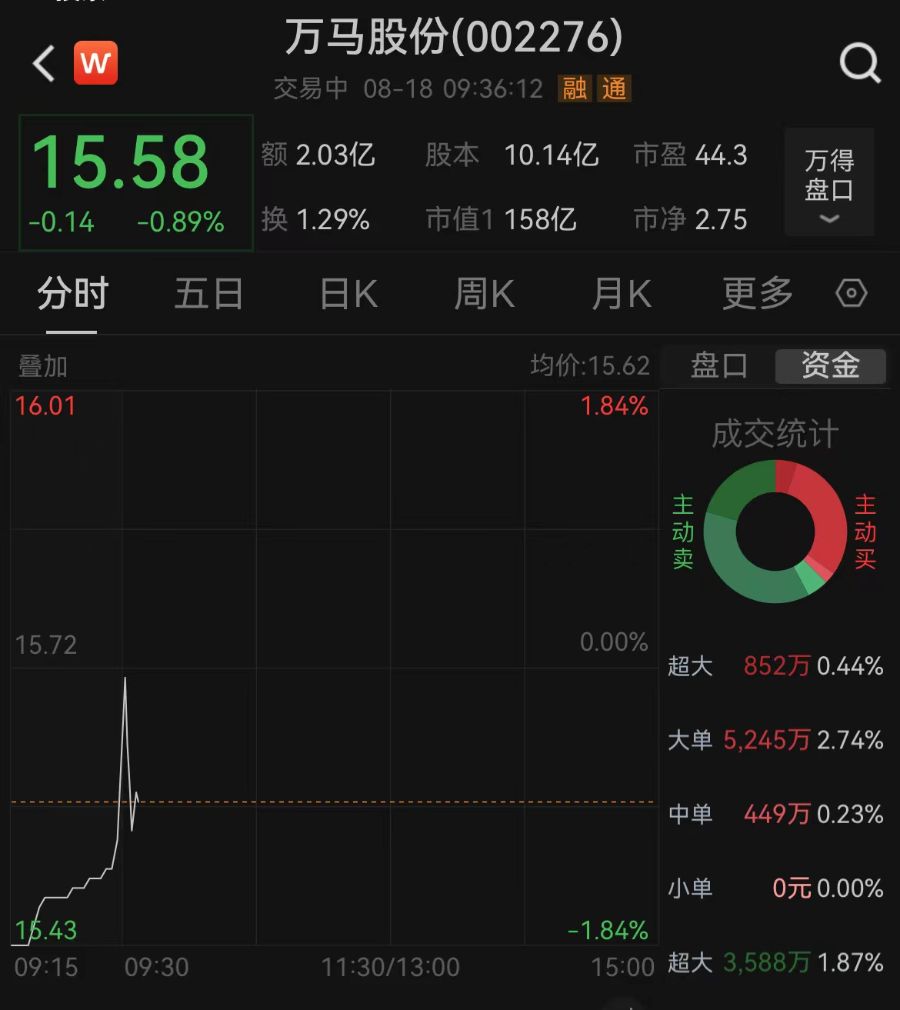Screen dimensions: 900x1010
Task: Switch to the 分时 chart tab
Action: point(72,294)
